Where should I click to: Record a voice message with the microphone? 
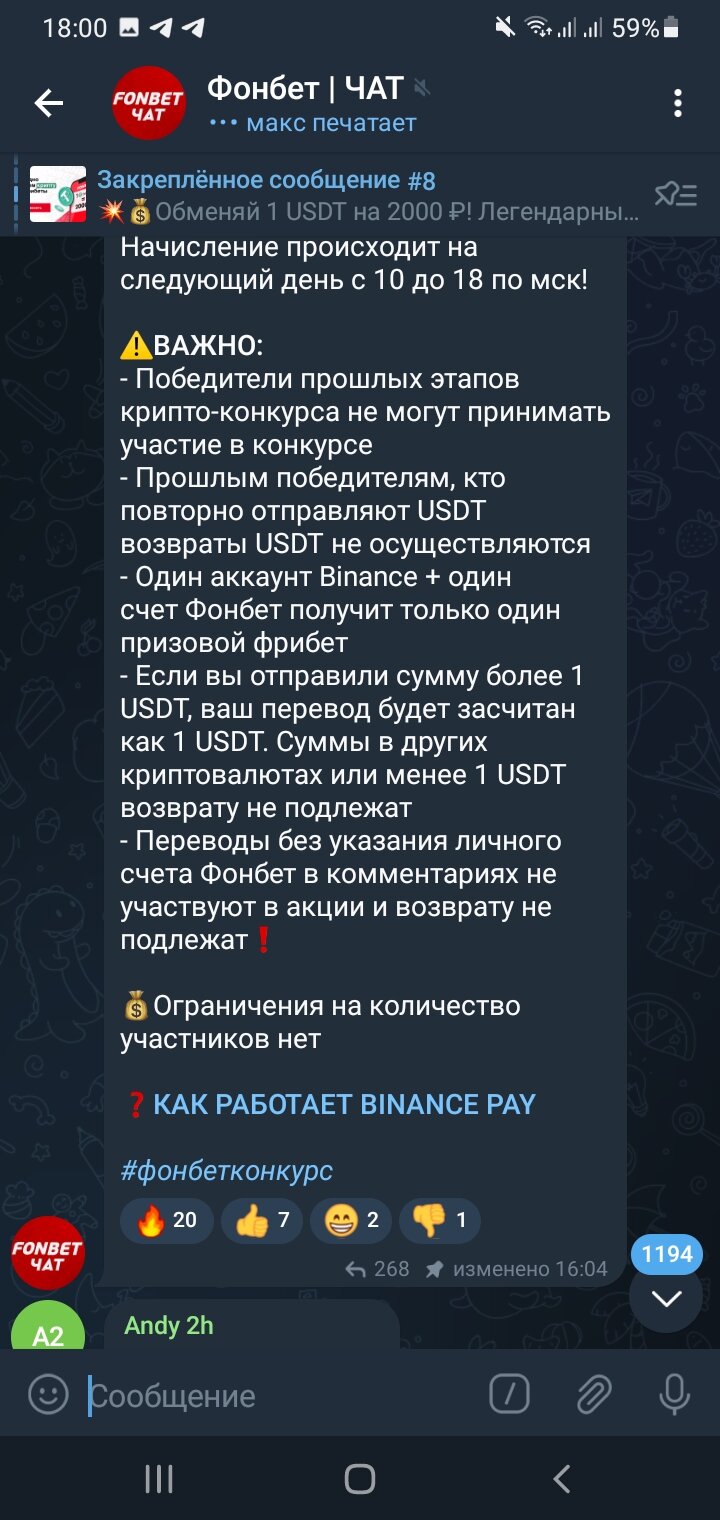point(675,1394)
